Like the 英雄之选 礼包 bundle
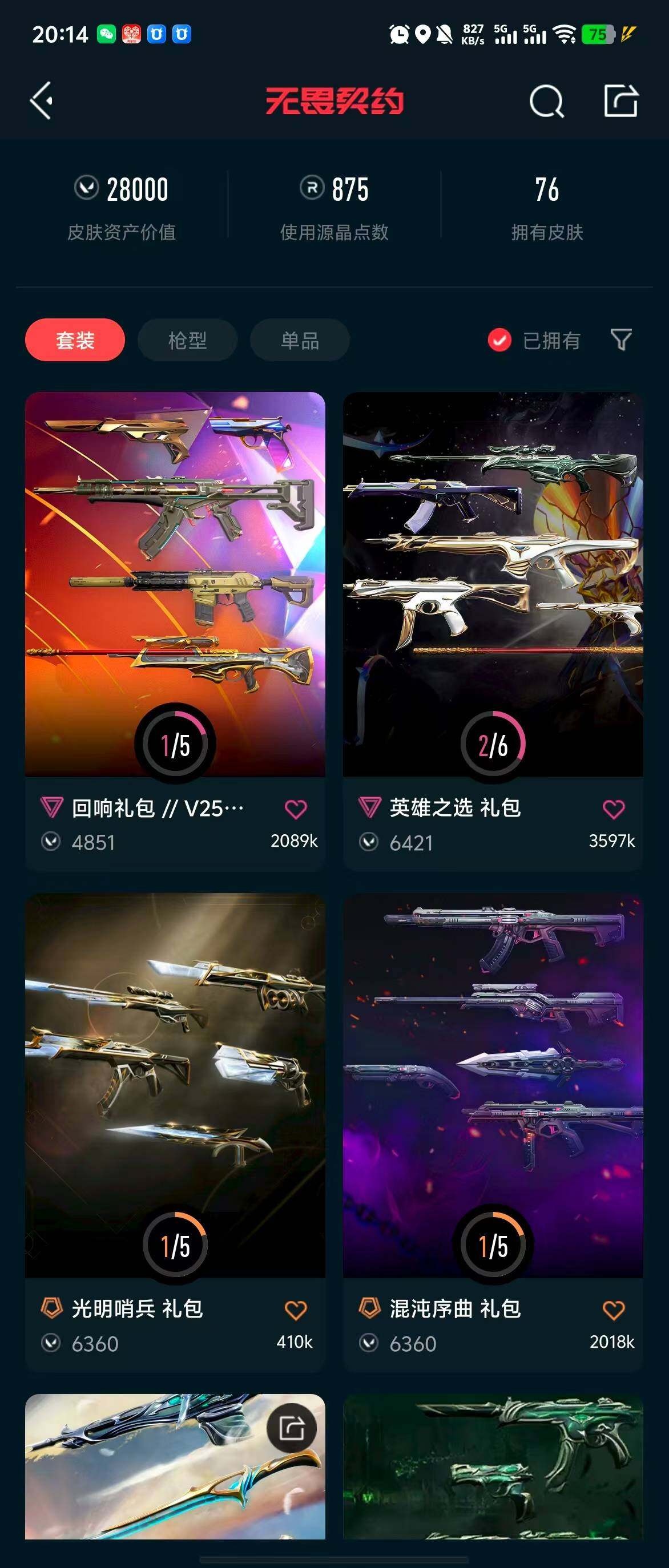Screen dimensions: 669x1568 coord(613,809)
